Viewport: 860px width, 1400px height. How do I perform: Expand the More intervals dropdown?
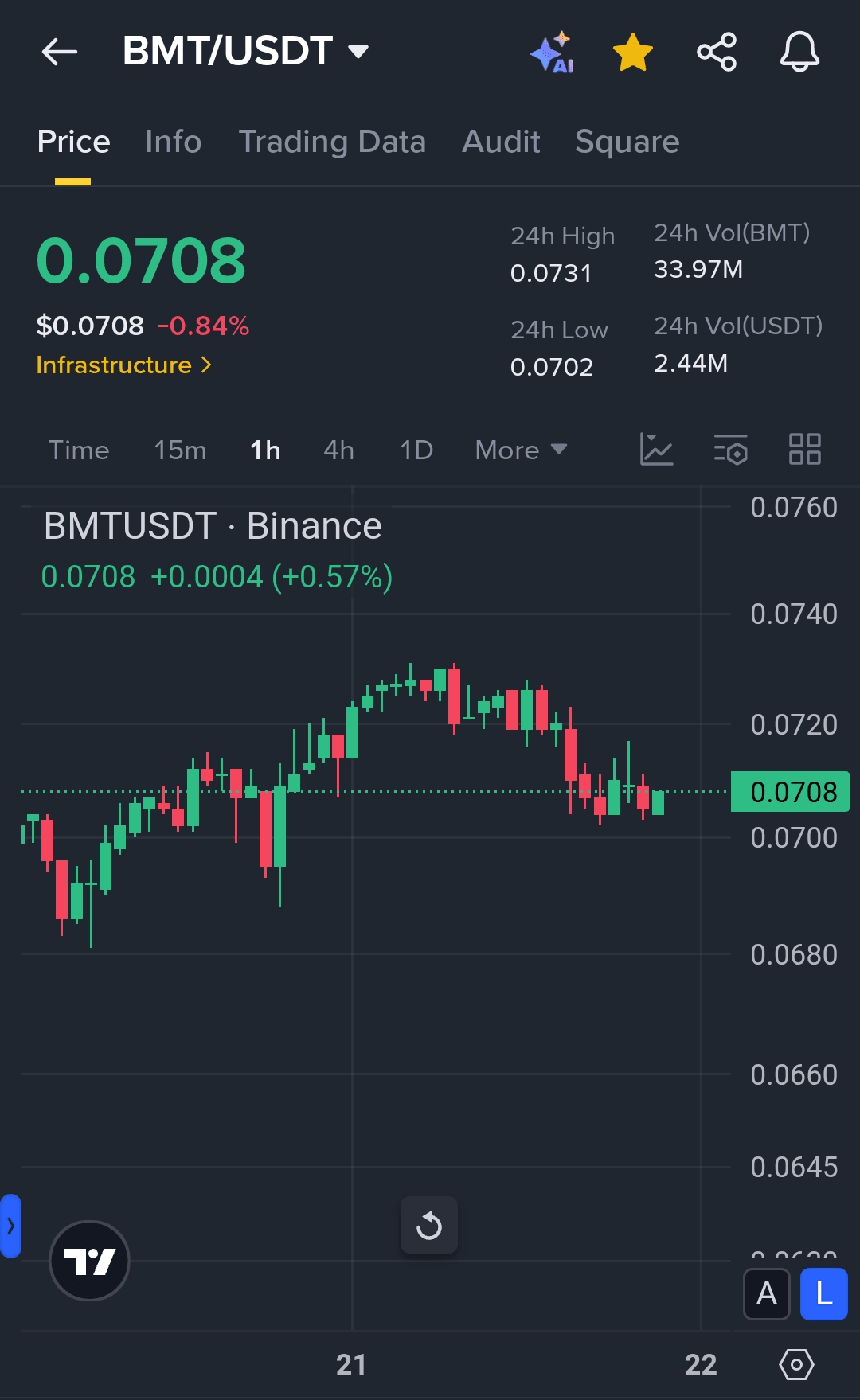[x=521, y=450]
